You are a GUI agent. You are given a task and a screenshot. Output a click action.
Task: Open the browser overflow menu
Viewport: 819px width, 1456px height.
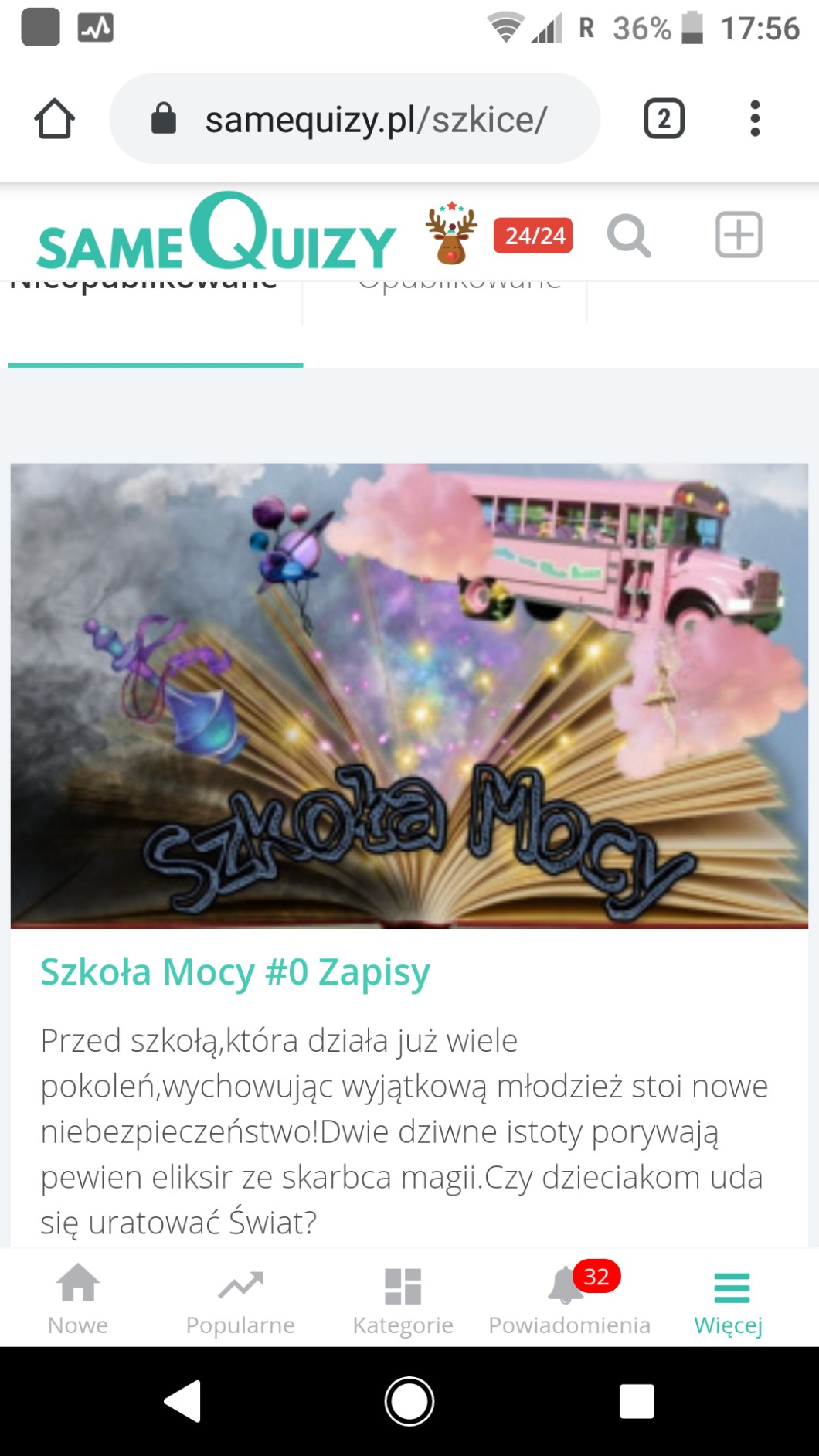[x=755, y=119]
